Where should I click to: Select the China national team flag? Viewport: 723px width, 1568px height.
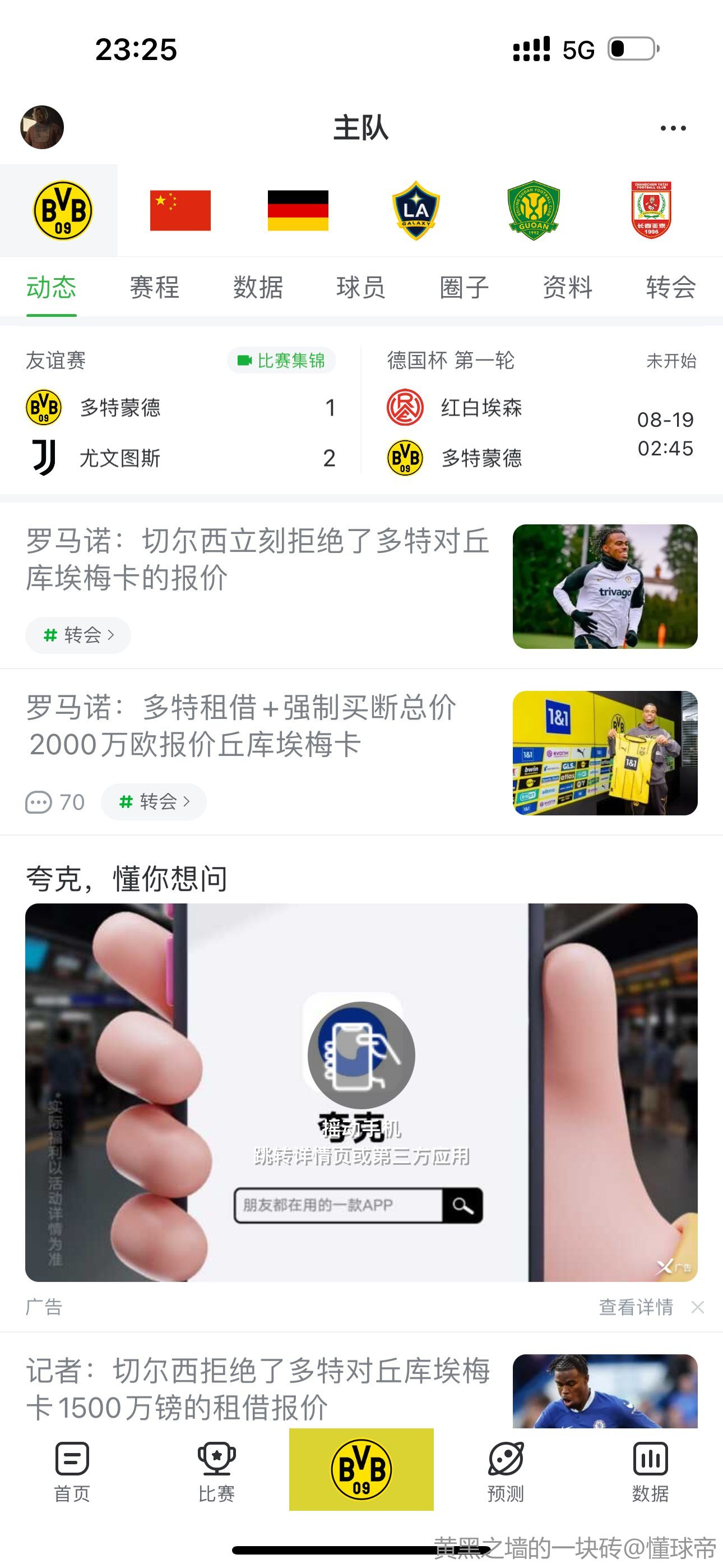point(180,211)
